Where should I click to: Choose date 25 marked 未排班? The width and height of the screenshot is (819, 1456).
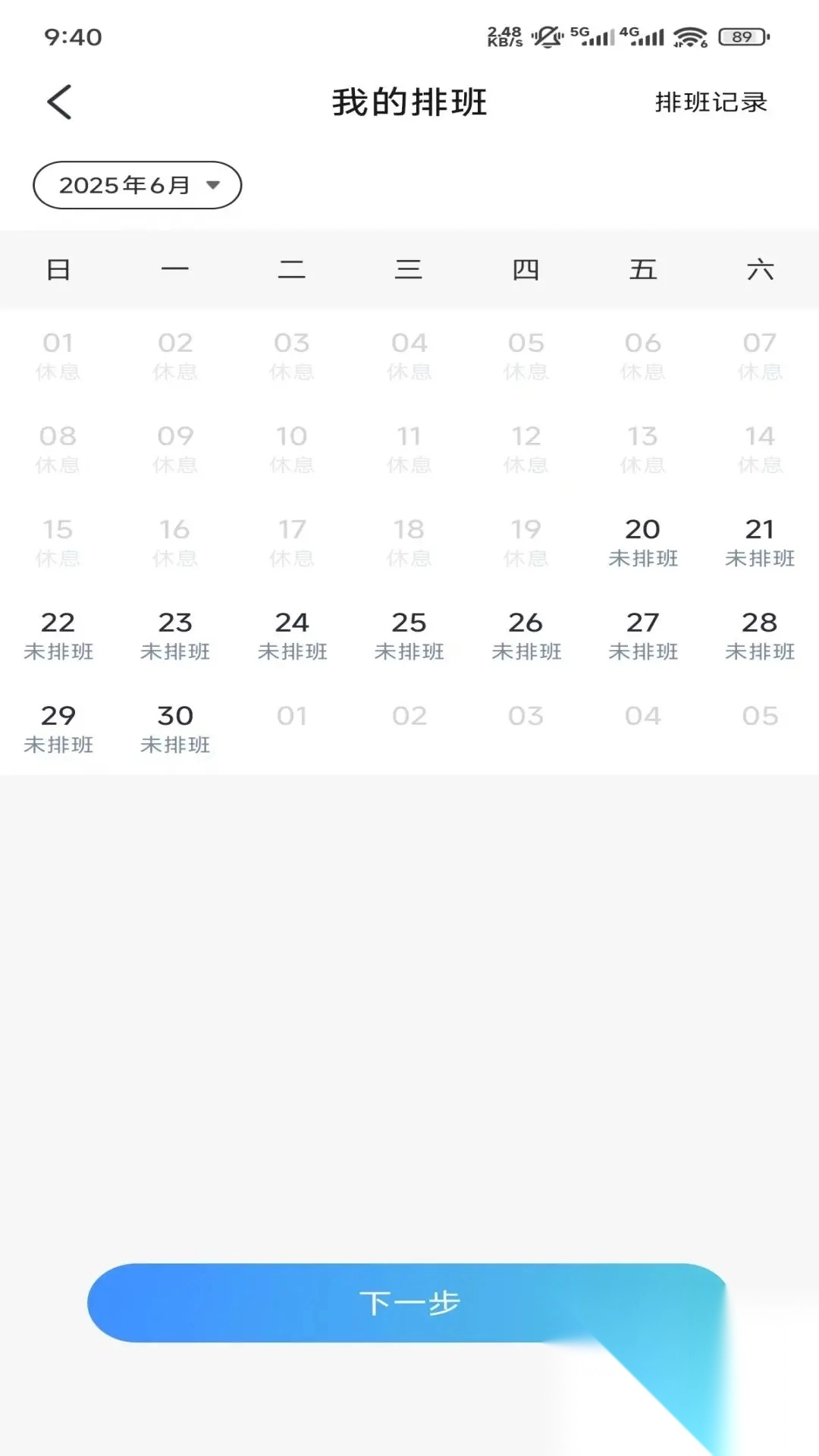pos(409,635)
